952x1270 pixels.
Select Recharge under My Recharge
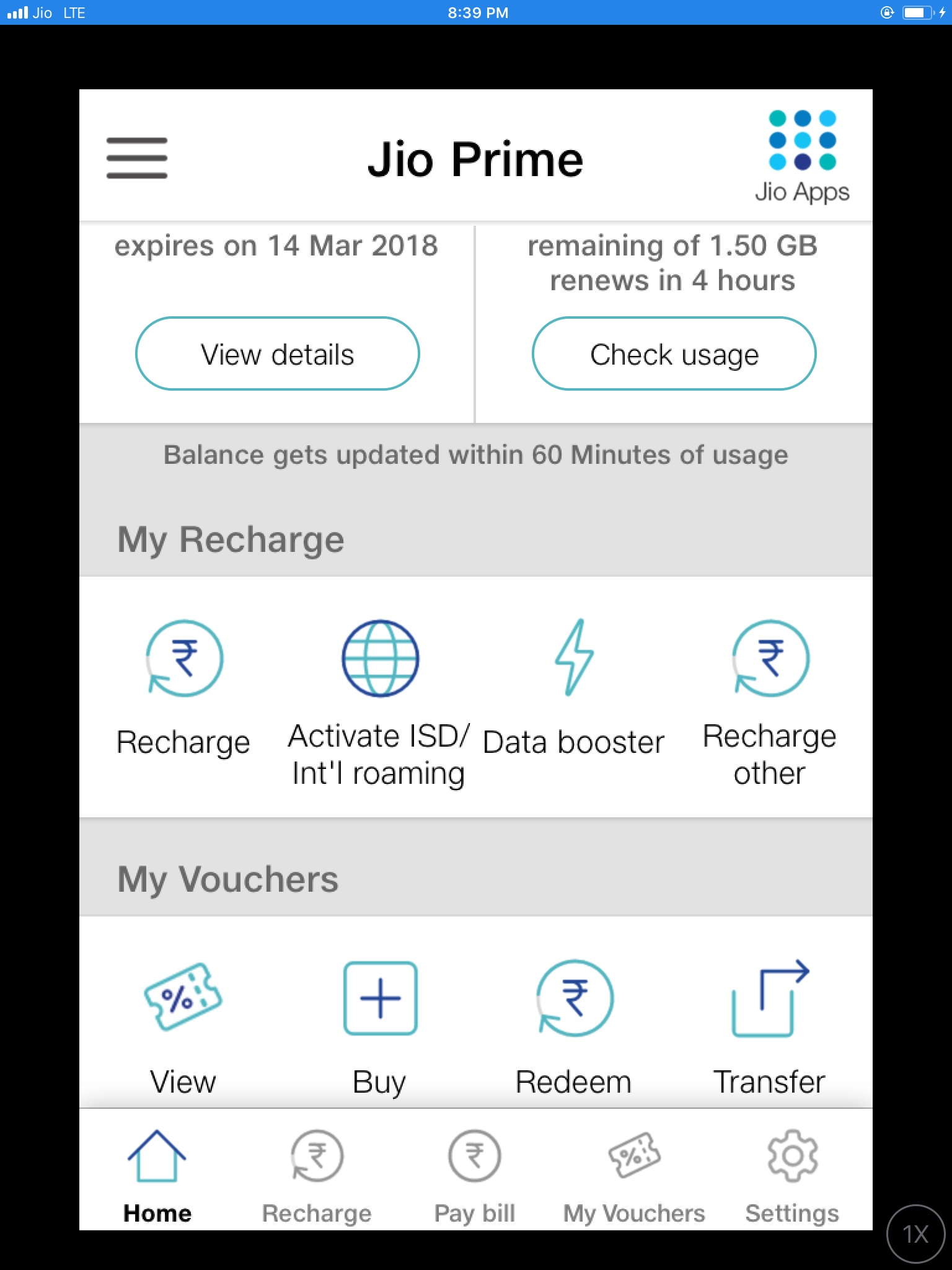coord(183,688)
